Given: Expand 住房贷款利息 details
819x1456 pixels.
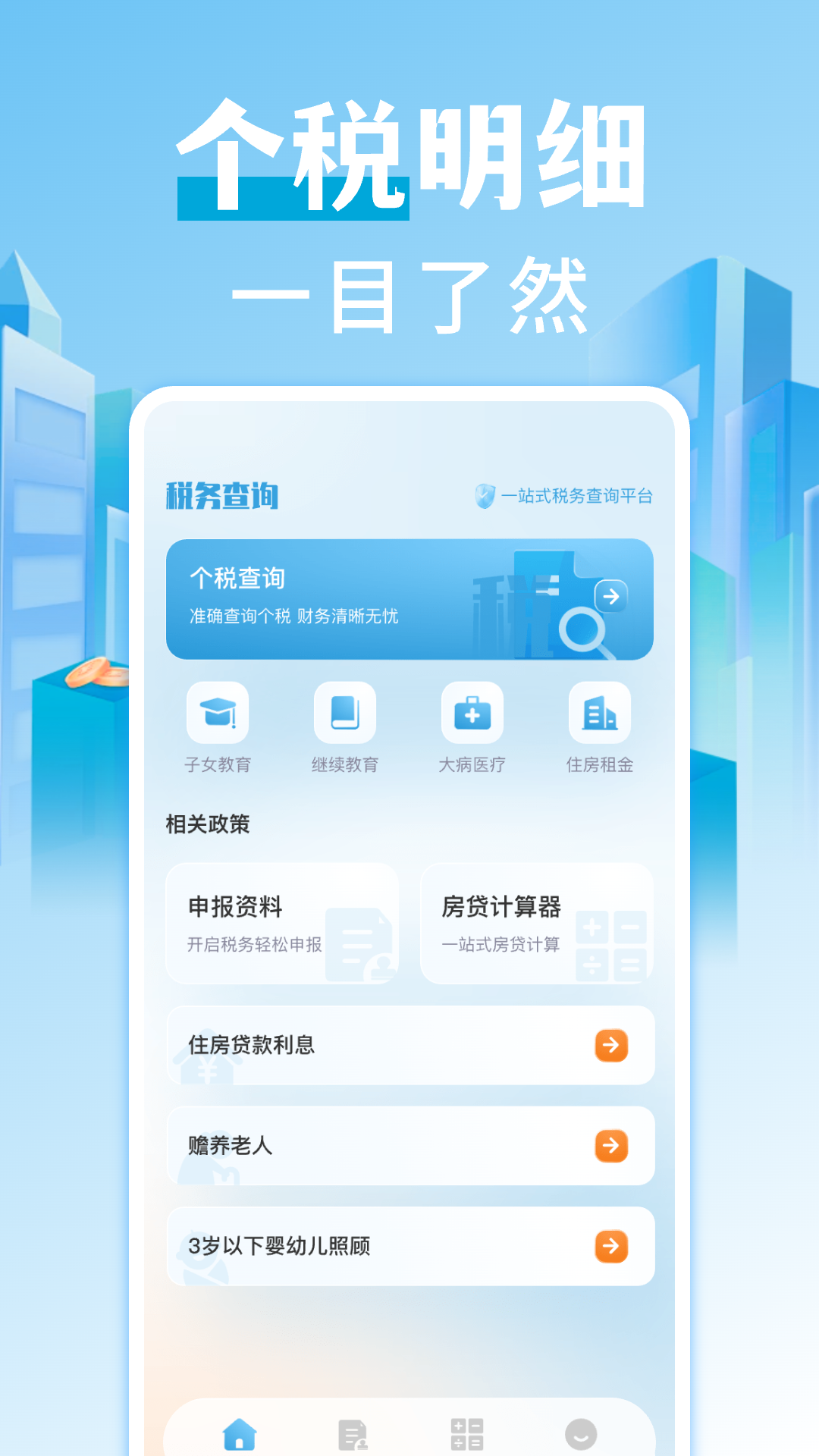Looking at the screenshot, I should click(x=409, y=1046).
